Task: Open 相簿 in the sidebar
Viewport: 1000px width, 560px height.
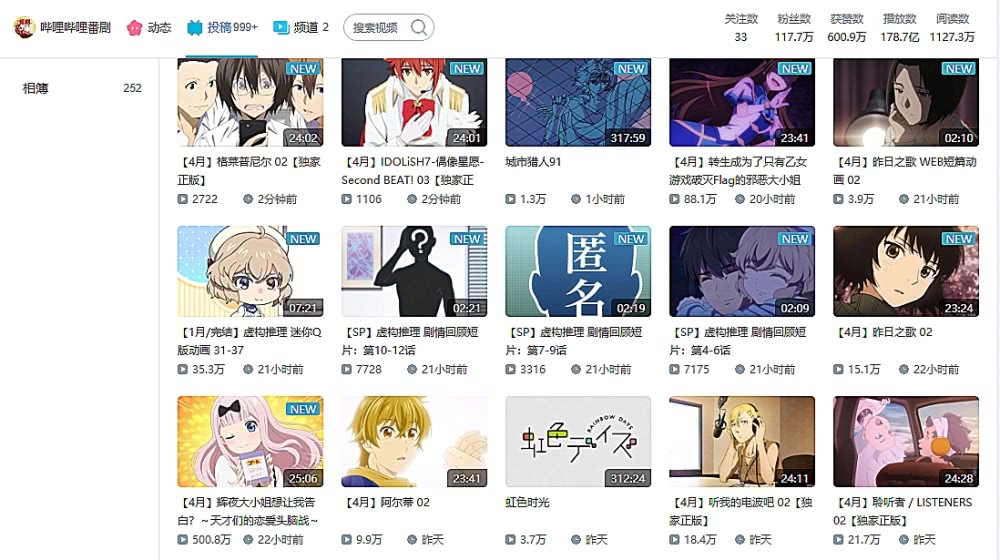Action: (x=36, y=88)
